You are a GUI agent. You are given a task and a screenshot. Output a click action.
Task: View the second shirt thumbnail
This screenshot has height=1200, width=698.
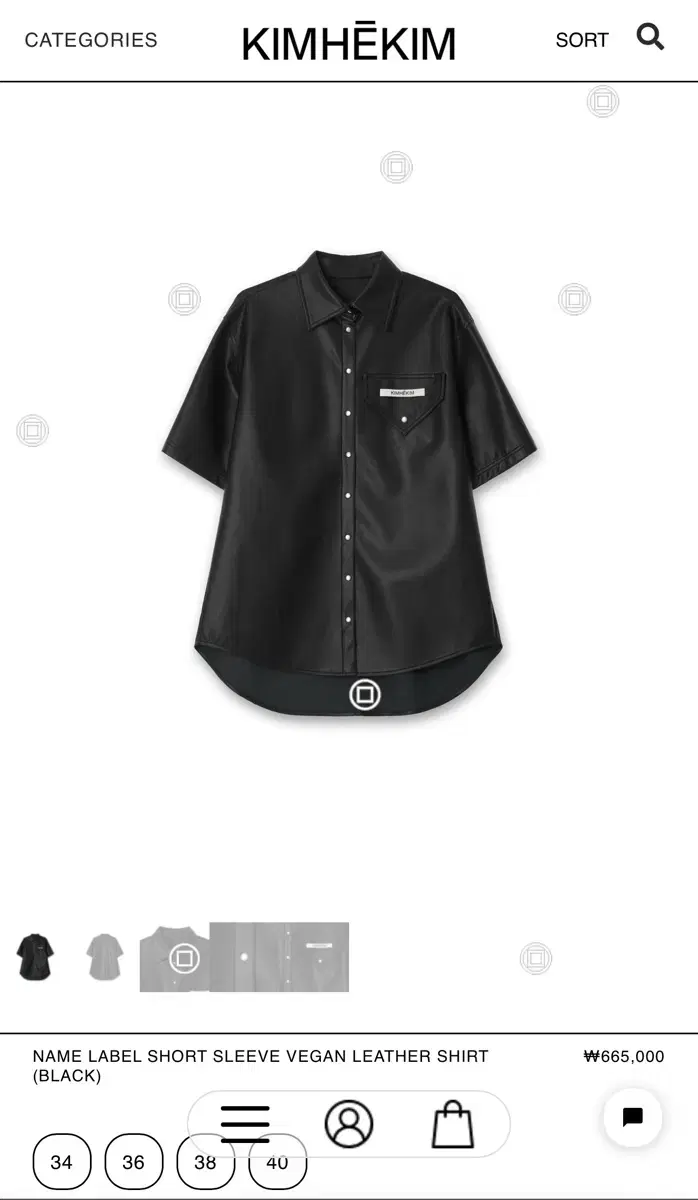(104, 957)
